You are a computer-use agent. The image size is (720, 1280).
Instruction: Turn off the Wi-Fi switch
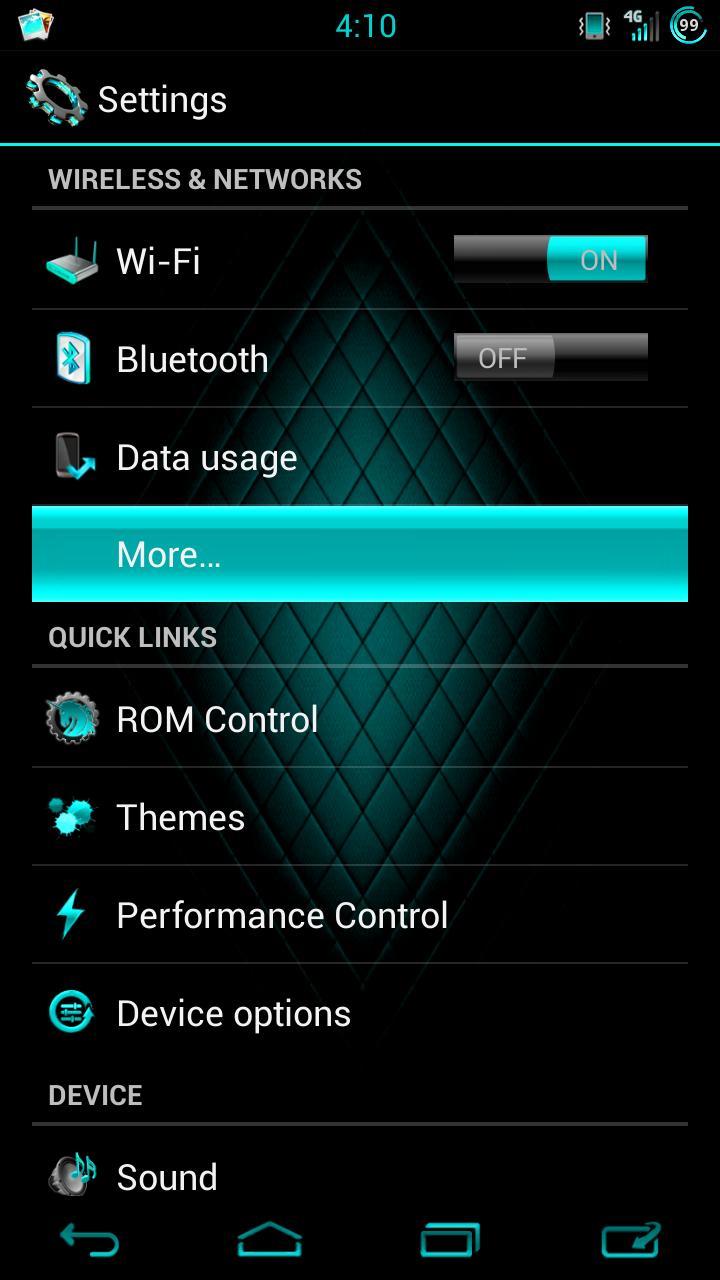tap(550, 260)
